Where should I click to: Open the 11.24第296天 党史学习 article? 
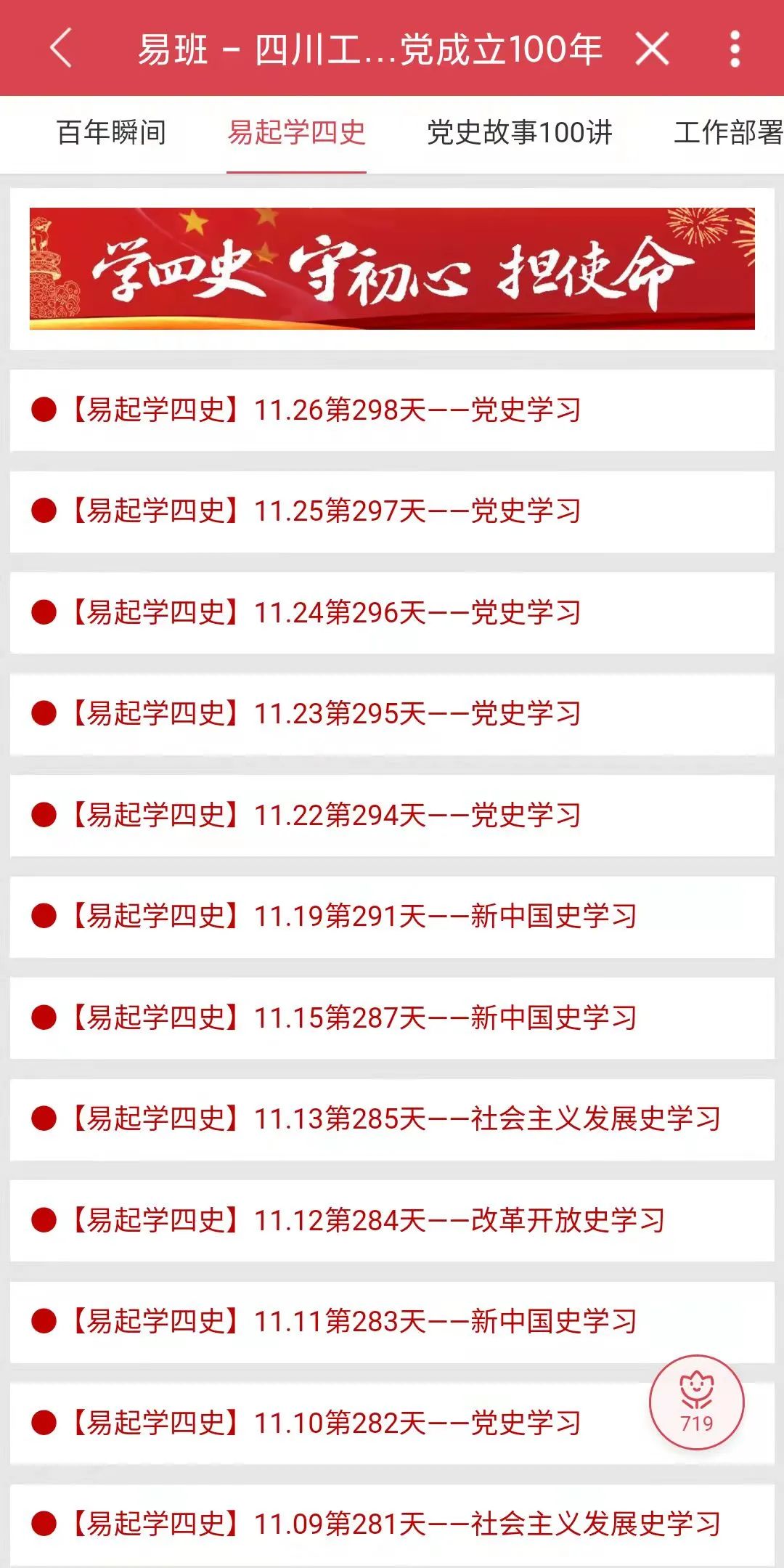click(x=392, y=613)
